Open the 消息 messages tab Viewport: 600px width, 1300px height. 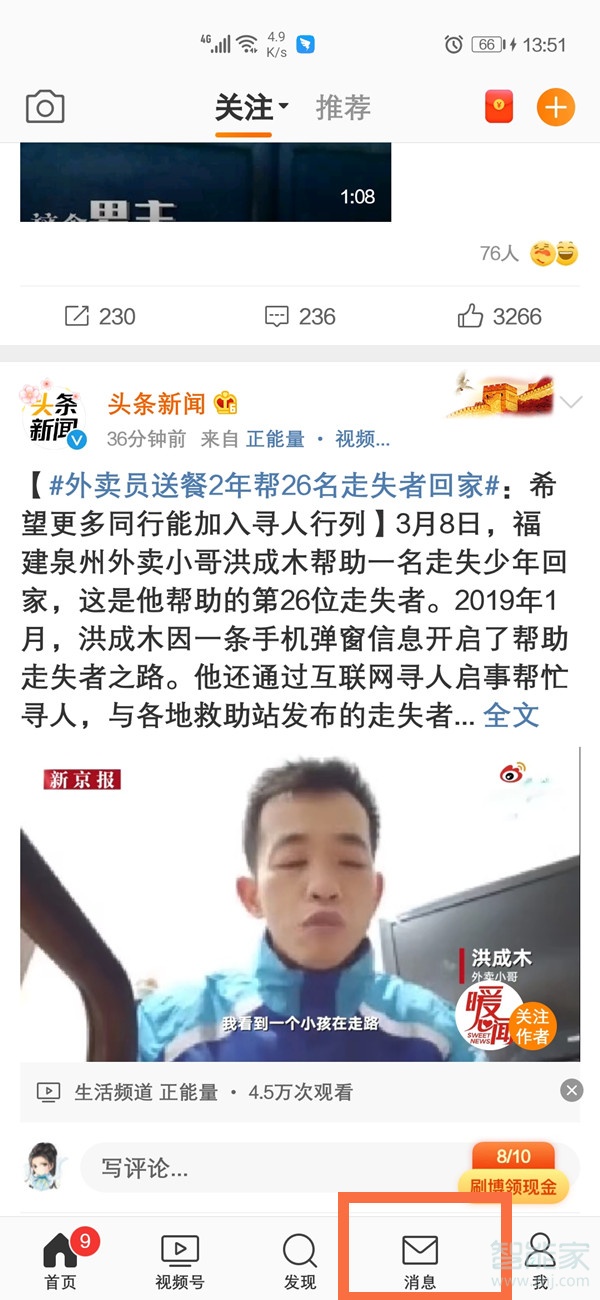[420, 1260]
